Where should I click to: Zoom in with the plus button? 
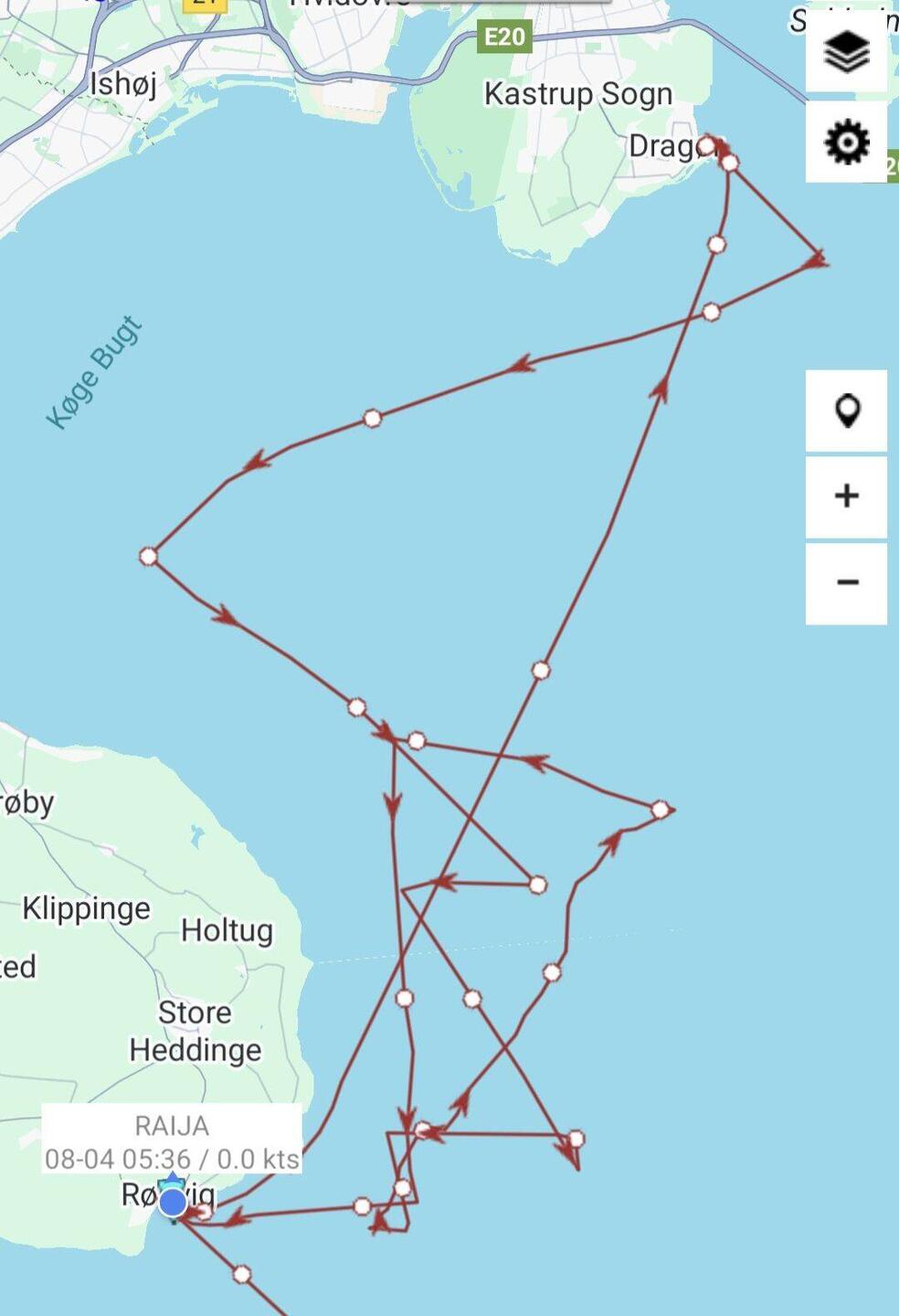[846, 496]
